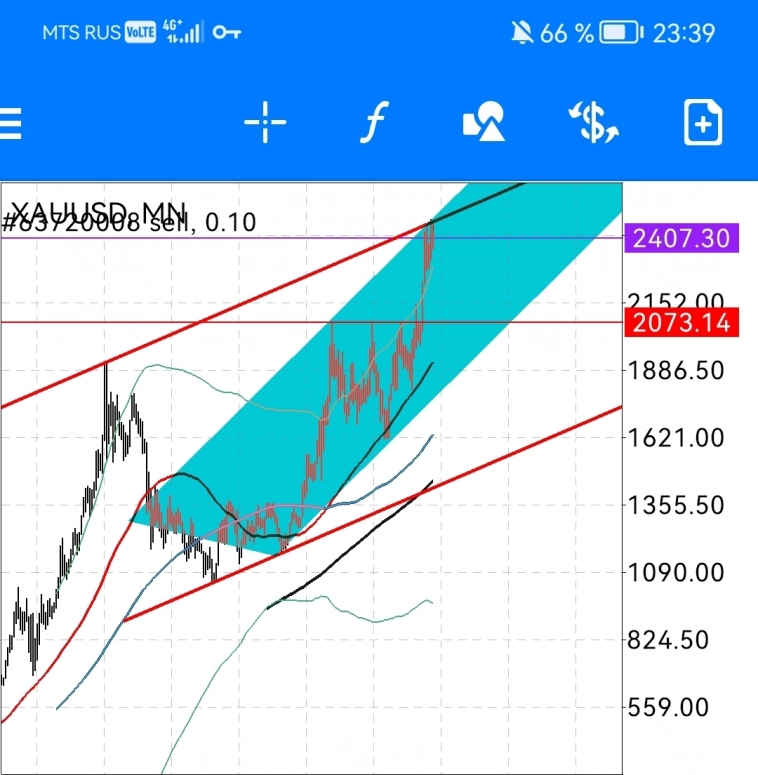Open the hamburger navigation menu
Image resolution: width=758 pixels, height=775 pixels.
[x=10, y=122]
